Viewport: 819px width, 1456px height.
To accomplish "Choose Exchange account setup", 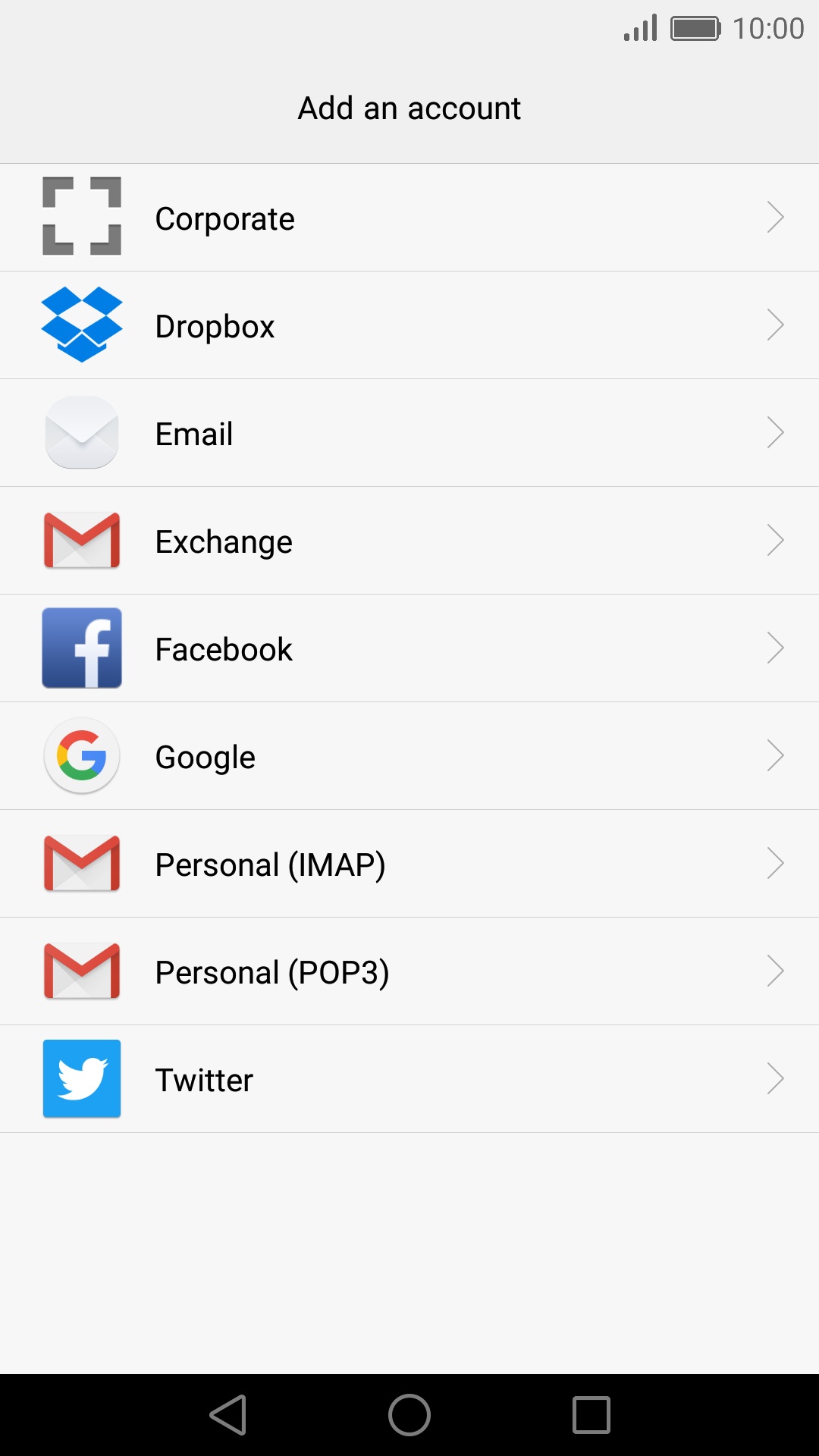I will [409, 541].
